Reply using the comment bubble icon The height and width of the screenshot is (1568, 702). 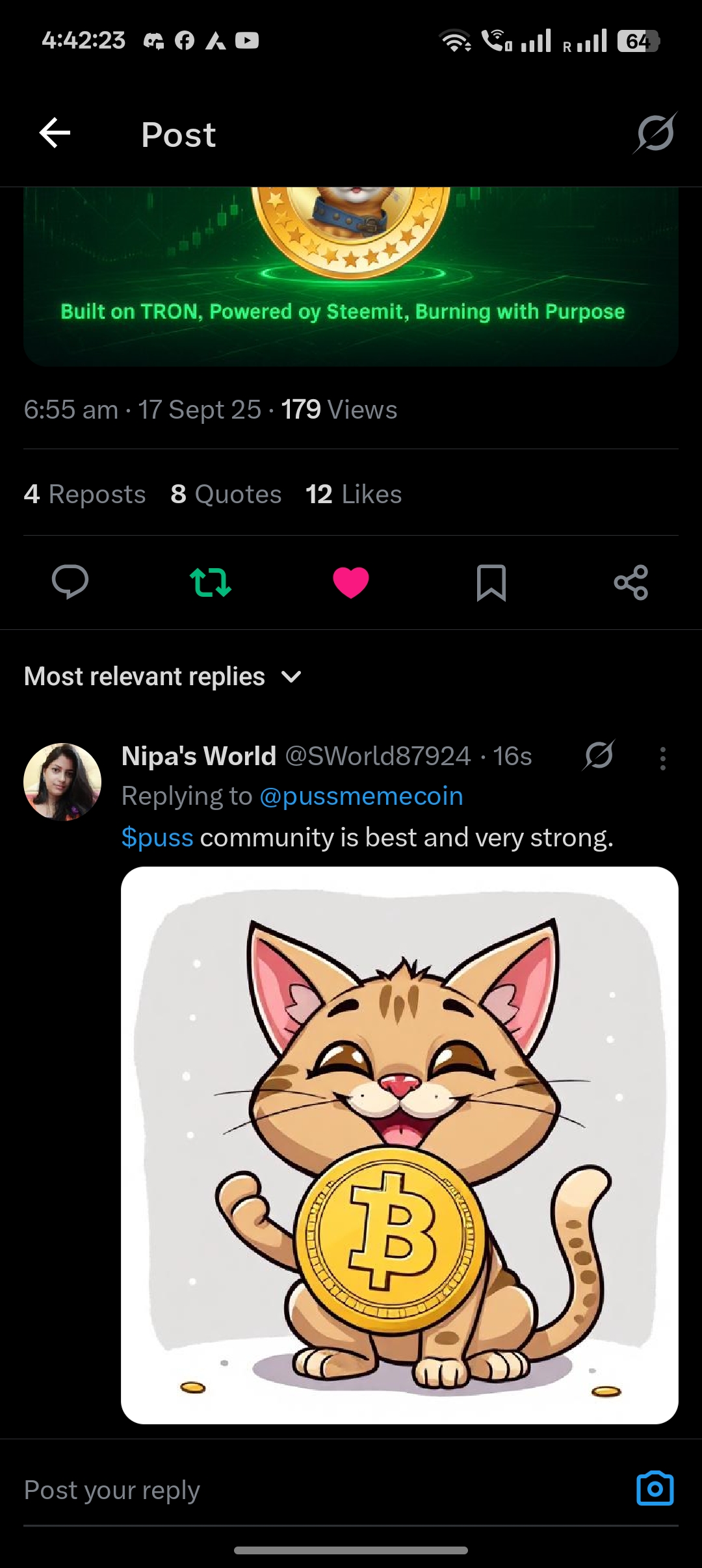coord(70,582)
